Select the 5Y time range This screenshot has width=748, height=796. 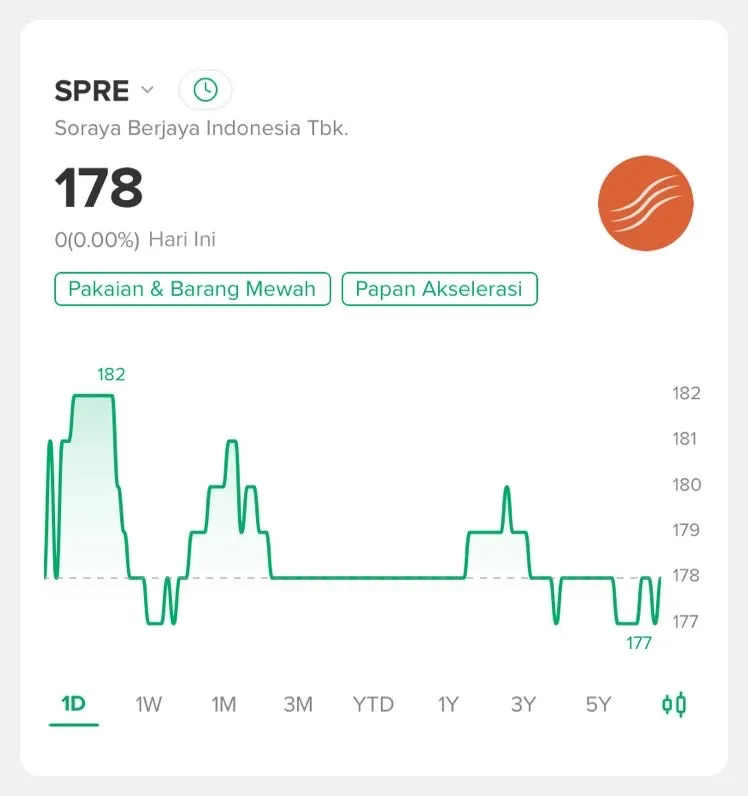coord(597,704)
